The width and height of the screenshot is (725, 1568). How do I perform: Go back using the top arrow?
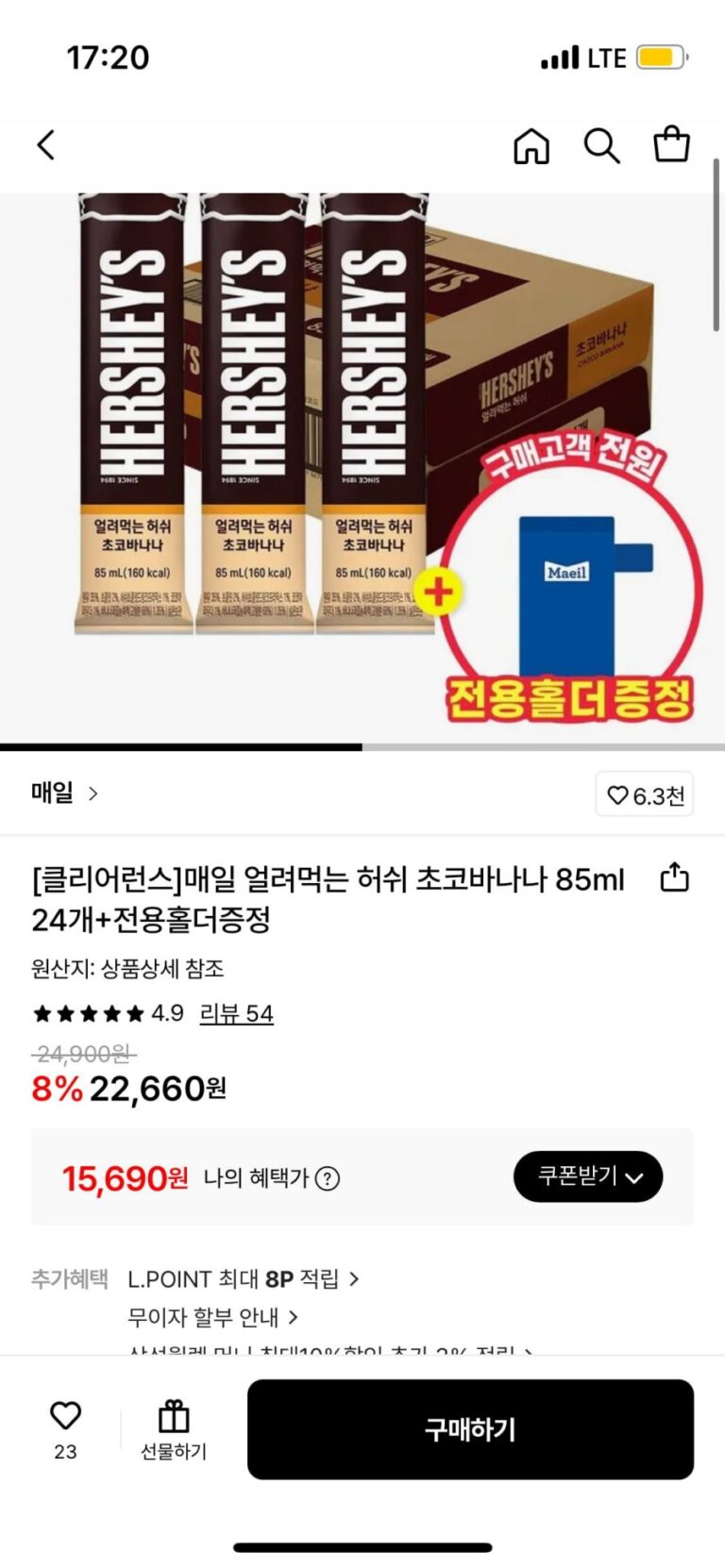[x=46, y=145]
